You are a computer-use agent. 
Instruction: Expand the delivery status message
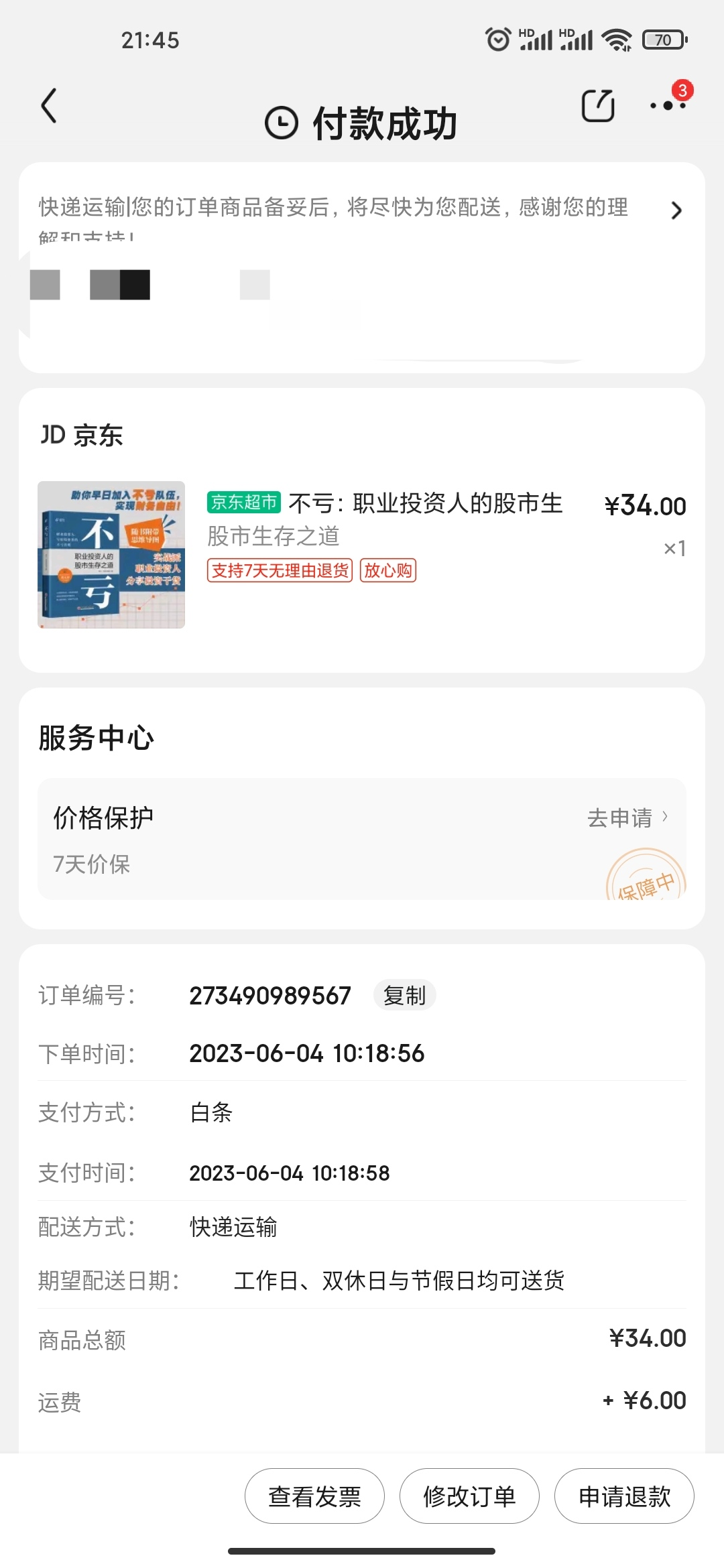[676, 210]
